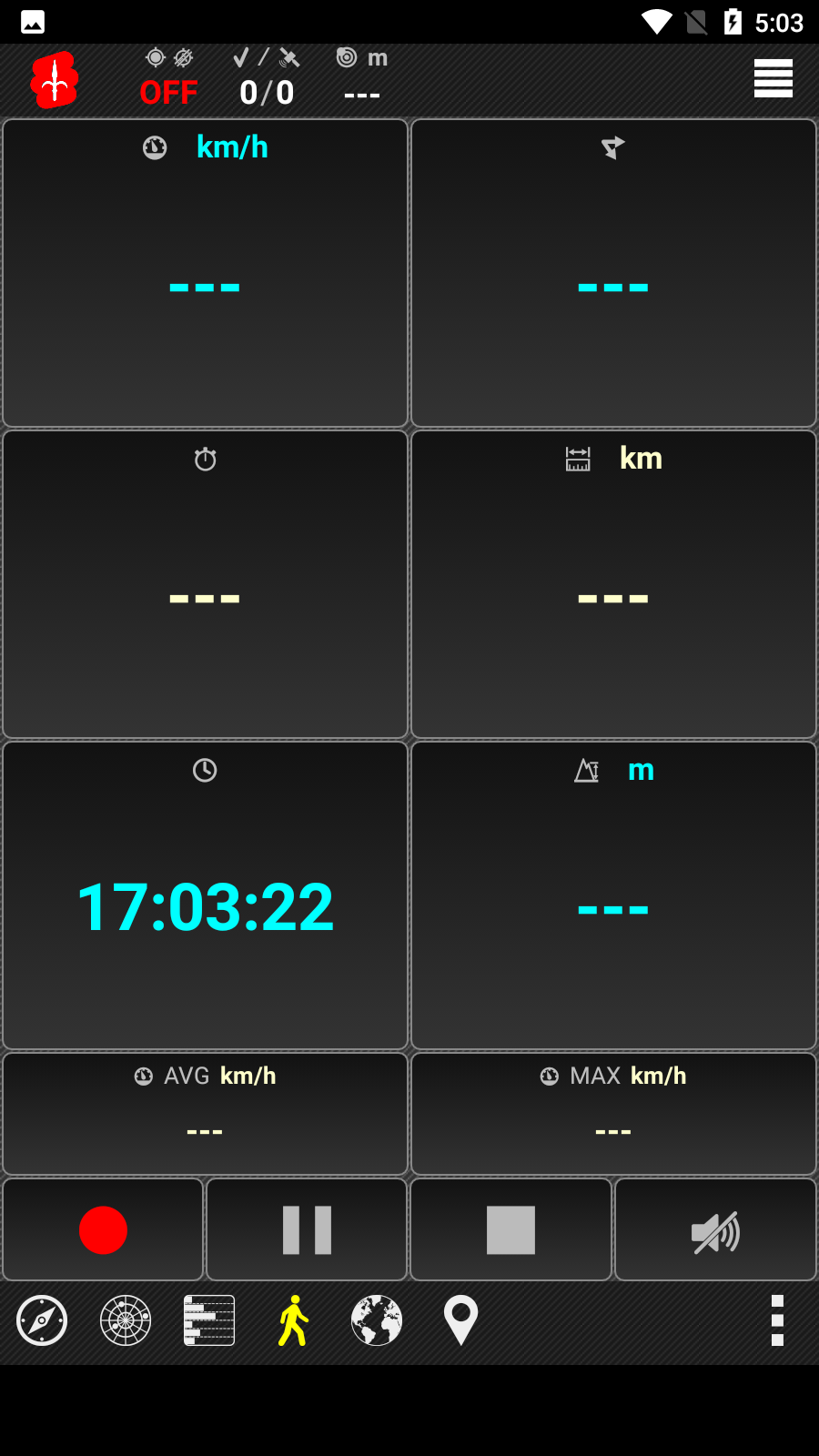Screen dimensions: 819x1456
Task: Select the walking activity view
Action: point(293,1320)
